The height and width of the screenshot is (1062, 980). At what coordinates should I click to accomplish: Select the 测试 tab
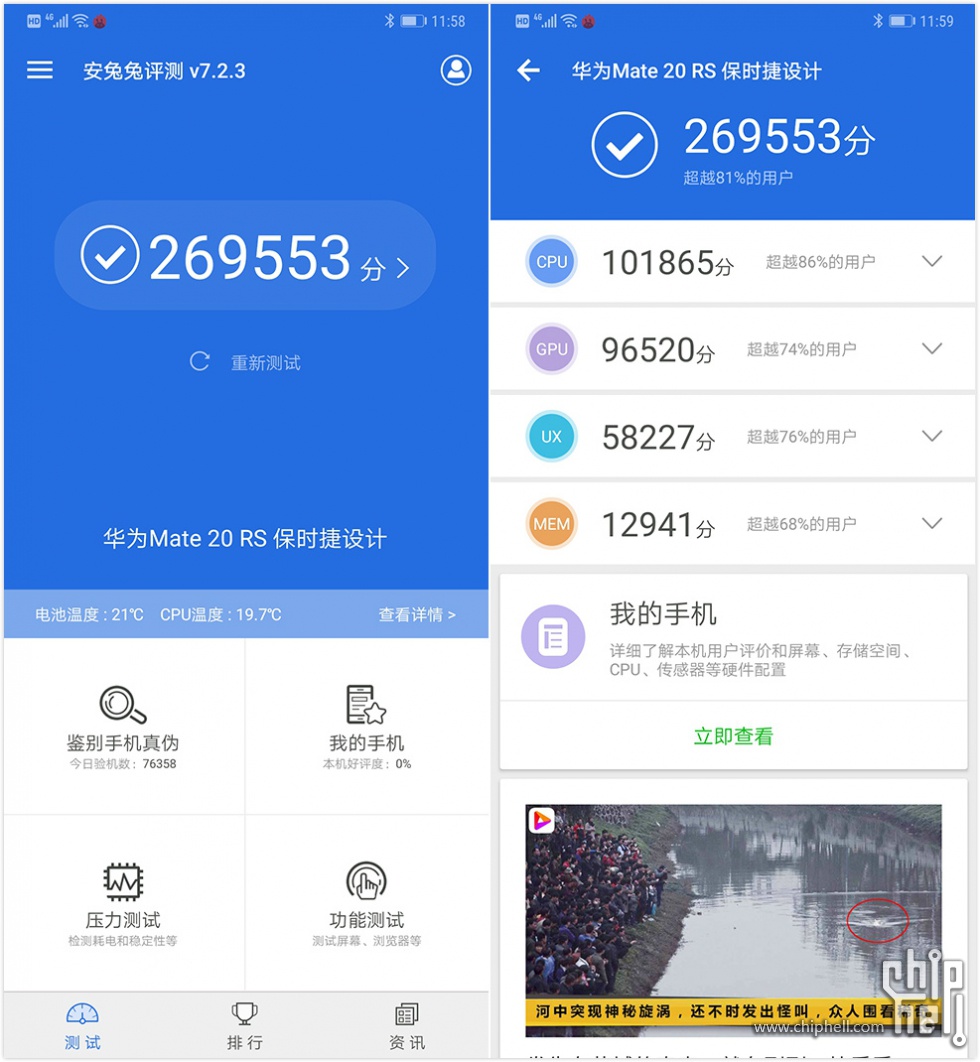tap(82, 1026)
